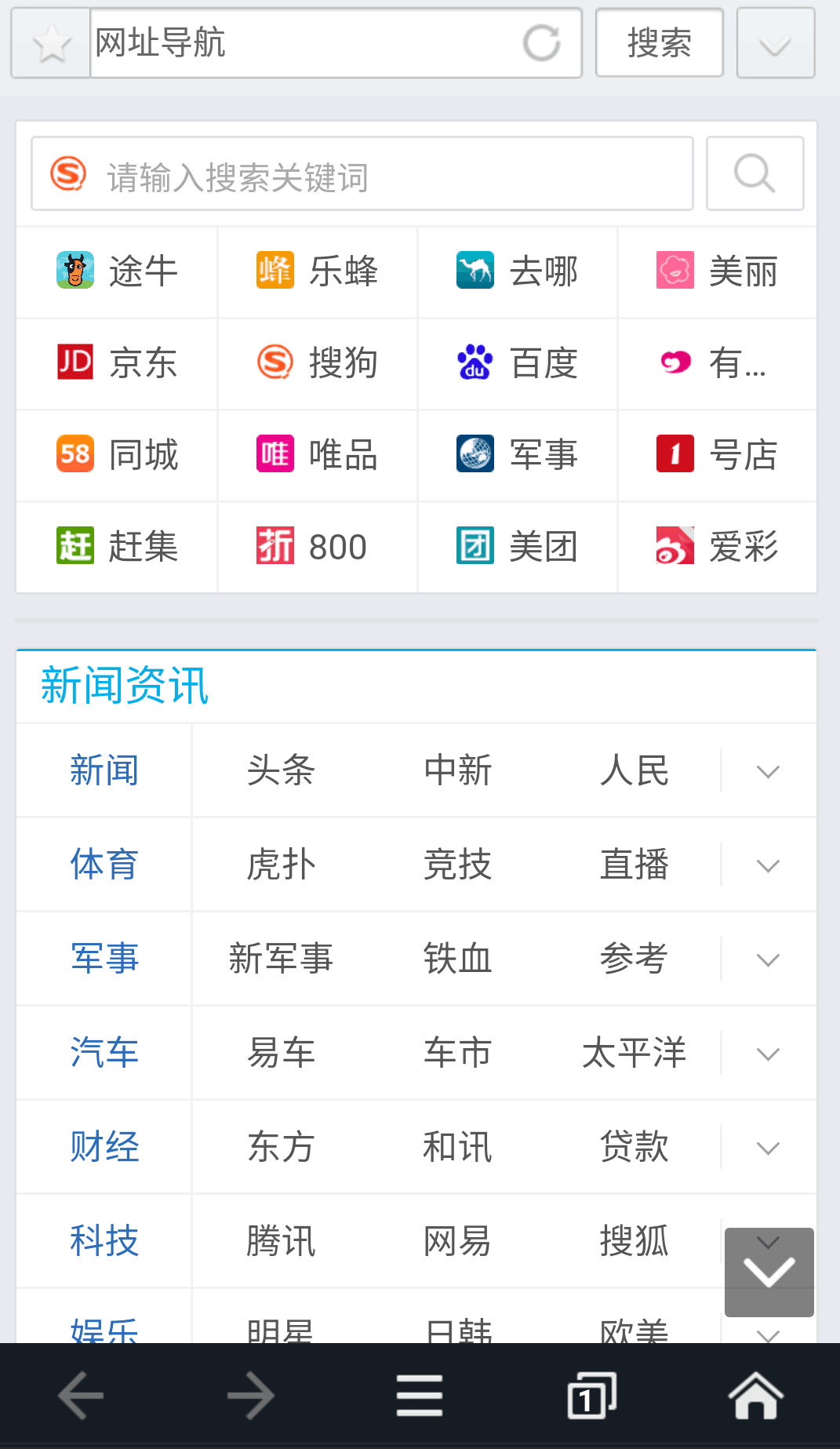Open the 虎扑 sports link
This screenshot has width=840, height=1449.
280,865
